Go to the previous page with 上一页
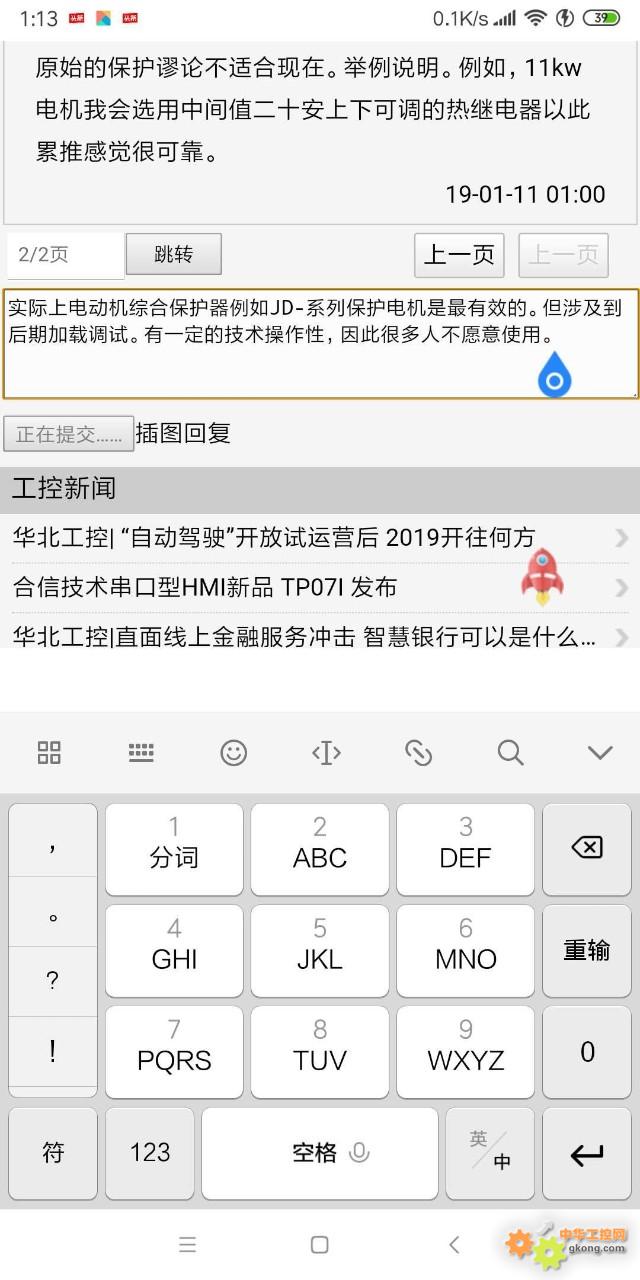Image resolution: width=640 pixels, height=1280 pixels. tap(459, 255)
